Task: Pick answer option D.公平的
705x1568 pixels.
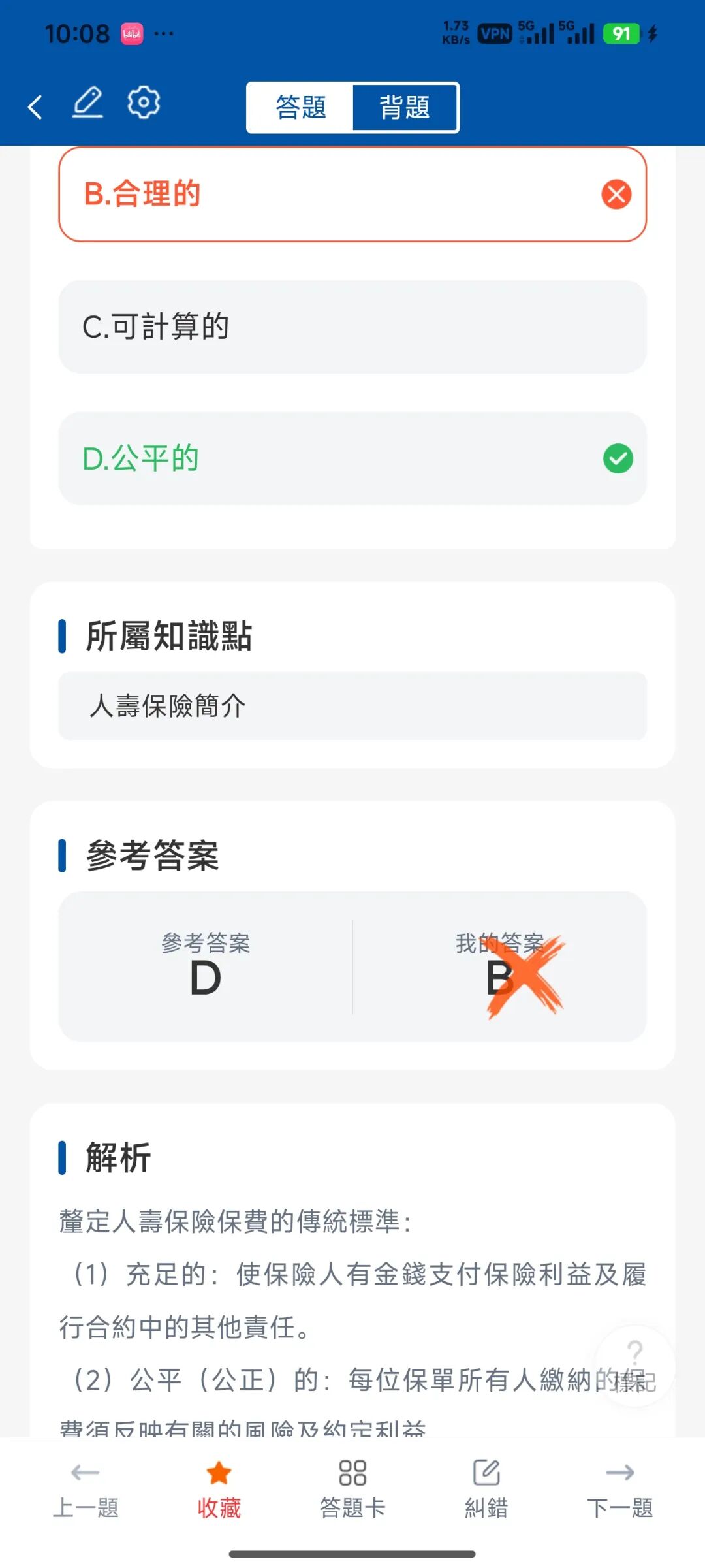Action: pyautogui.click(x=352, y=458)
